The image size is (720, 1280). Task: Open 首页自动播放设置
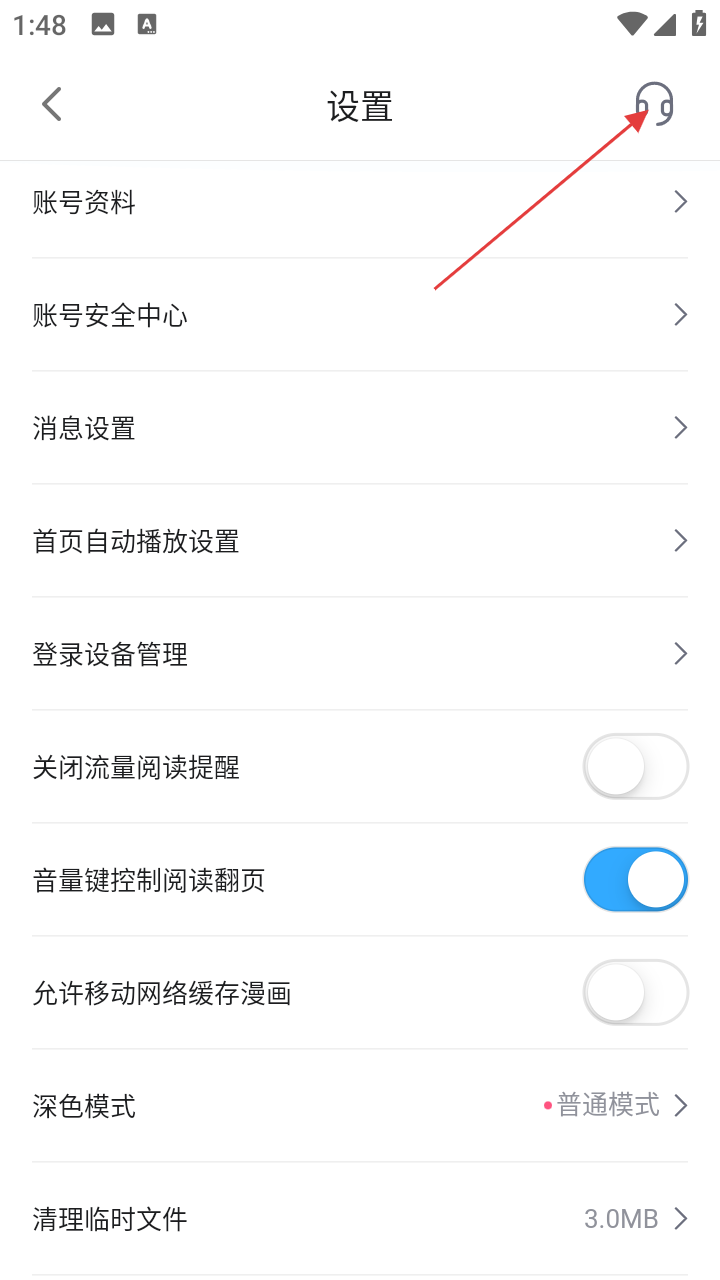[x=360, y=542]
